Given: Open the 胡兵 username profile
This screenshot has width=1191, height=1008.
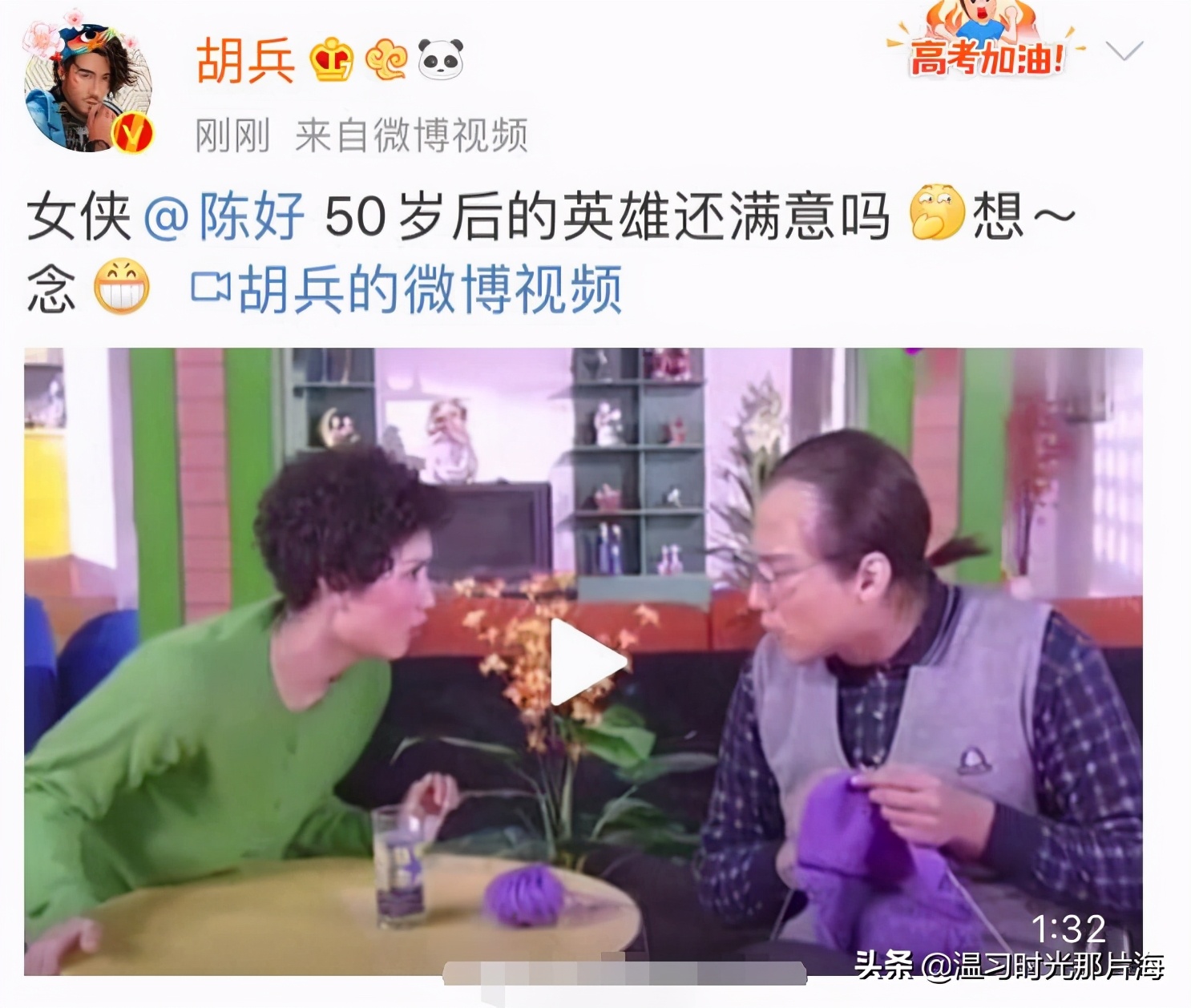Looking at the screenshot, I should pyautogui.click(x=244, y=61).
